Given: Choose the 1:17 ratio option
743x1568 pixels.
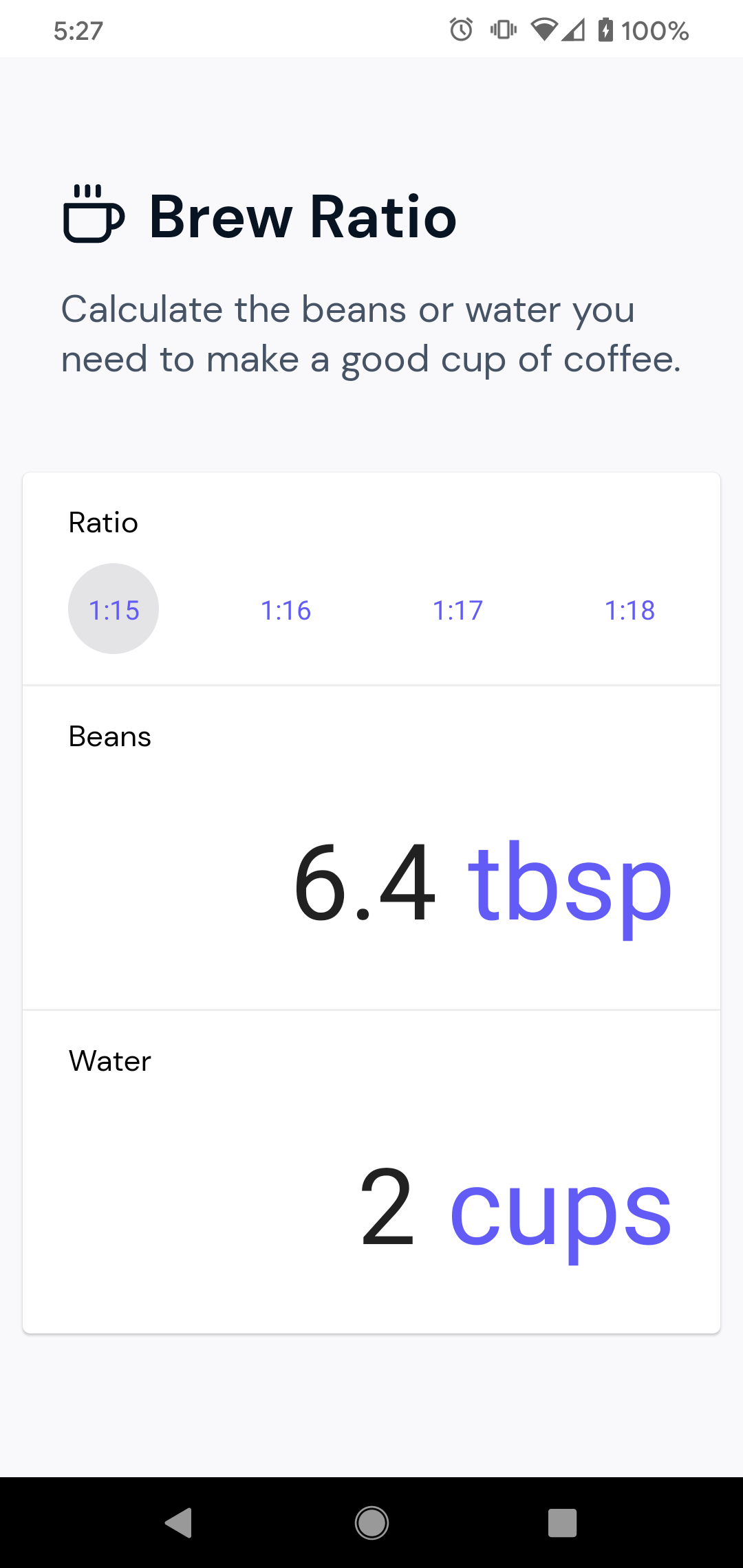Looking at the screenshot, I should click(x=457, y=609).
